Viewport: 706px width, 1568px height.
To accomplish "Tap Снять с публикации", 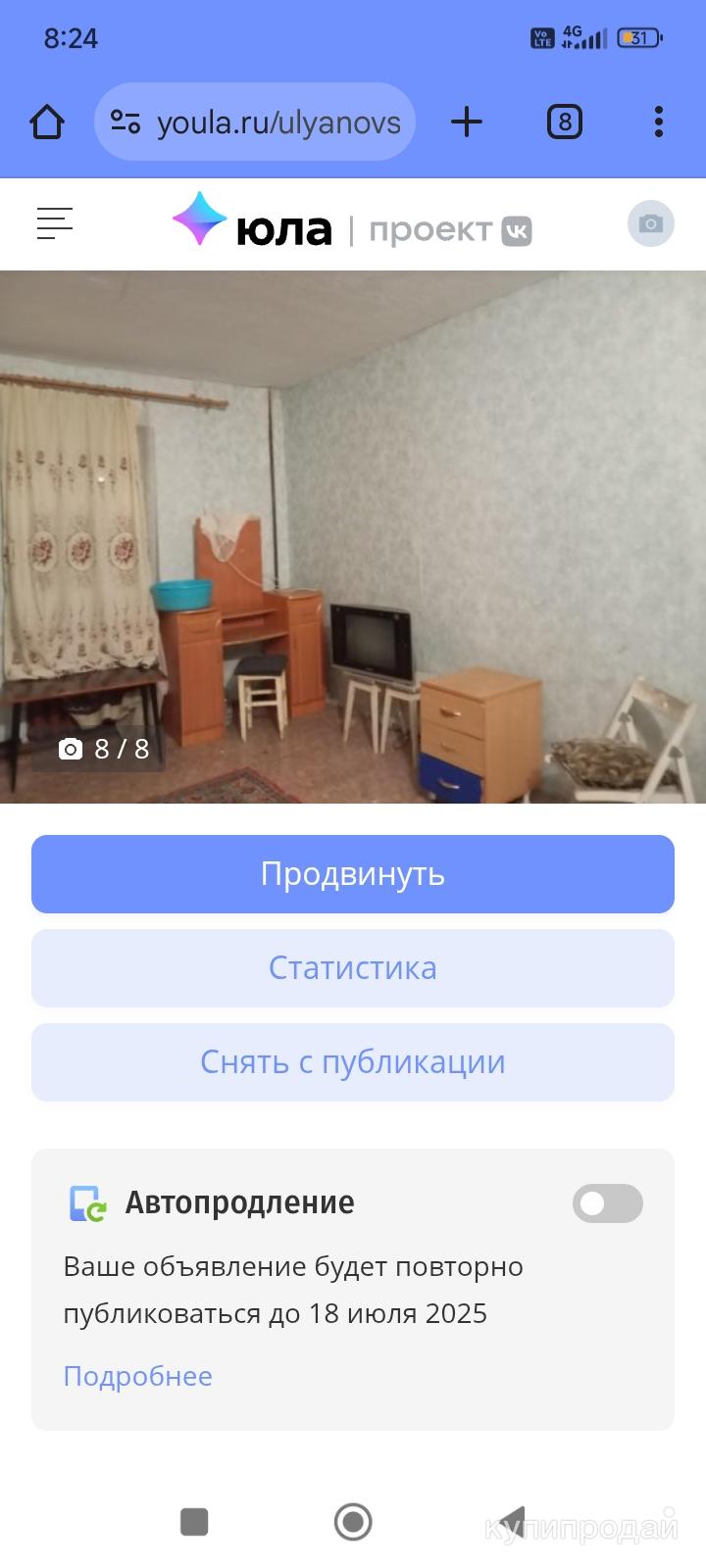I will click(353, 1062).
